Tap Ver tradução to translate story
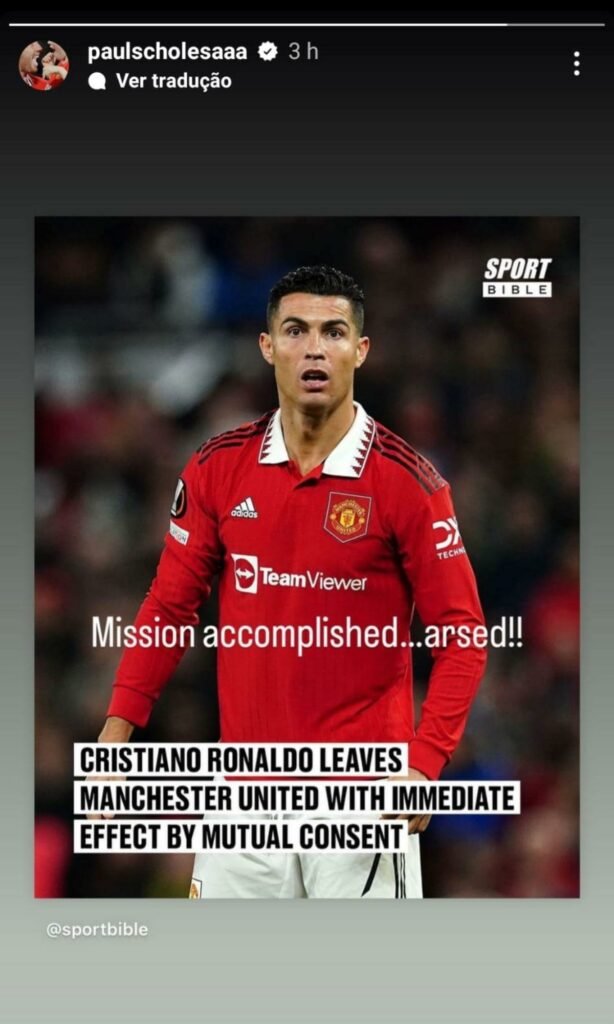 [173, 81]
